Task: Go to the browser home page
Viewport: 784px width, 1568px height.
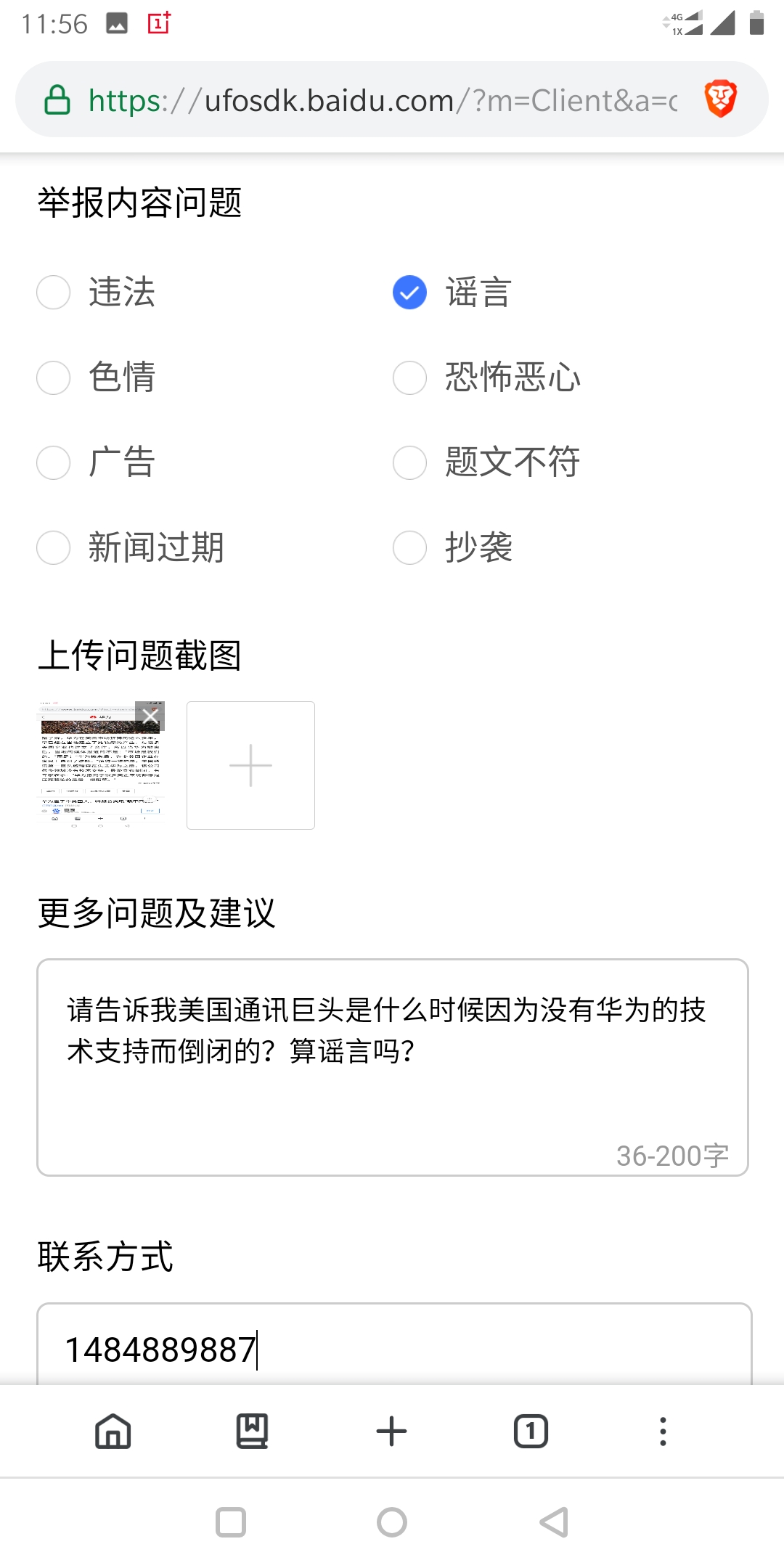Action: tap(113, 1432)
